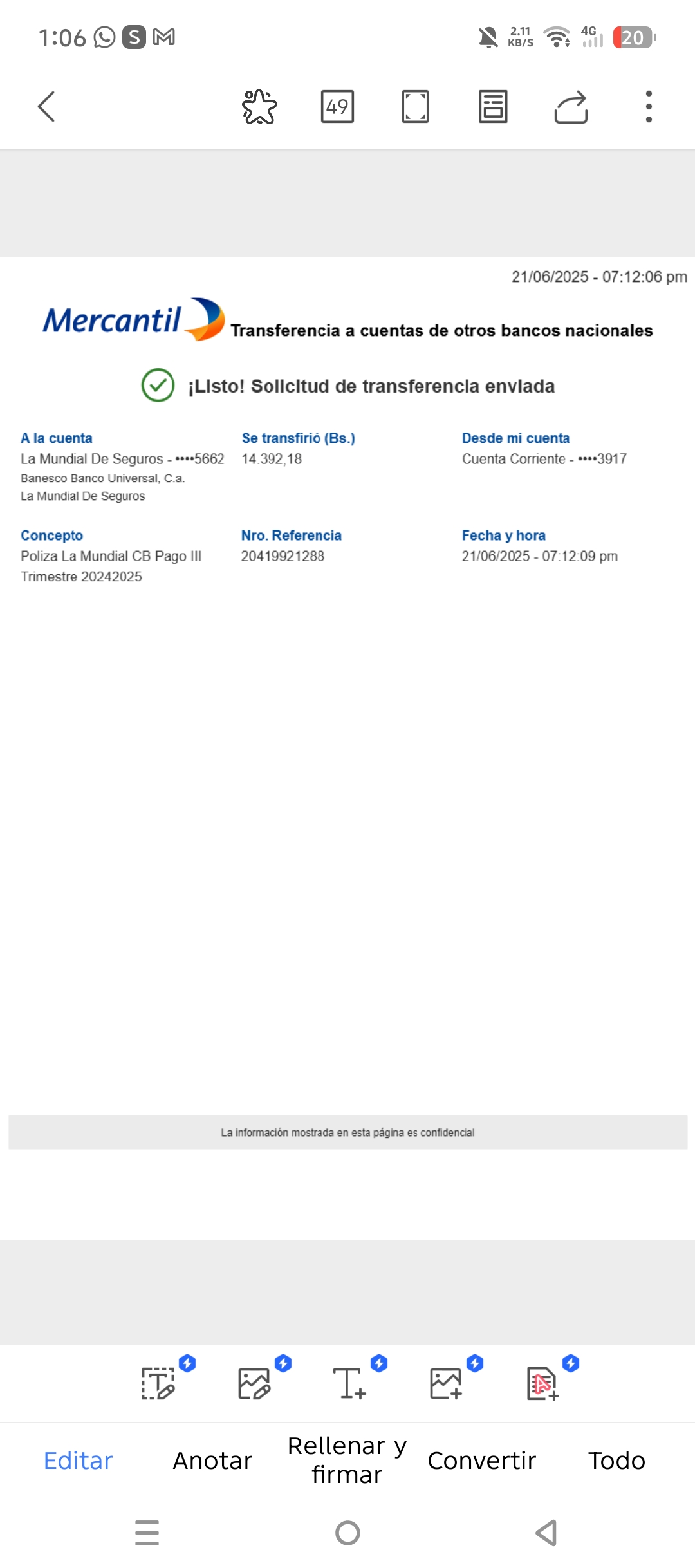
Task: Open the page layout view icon
Action: coord(493,106)
